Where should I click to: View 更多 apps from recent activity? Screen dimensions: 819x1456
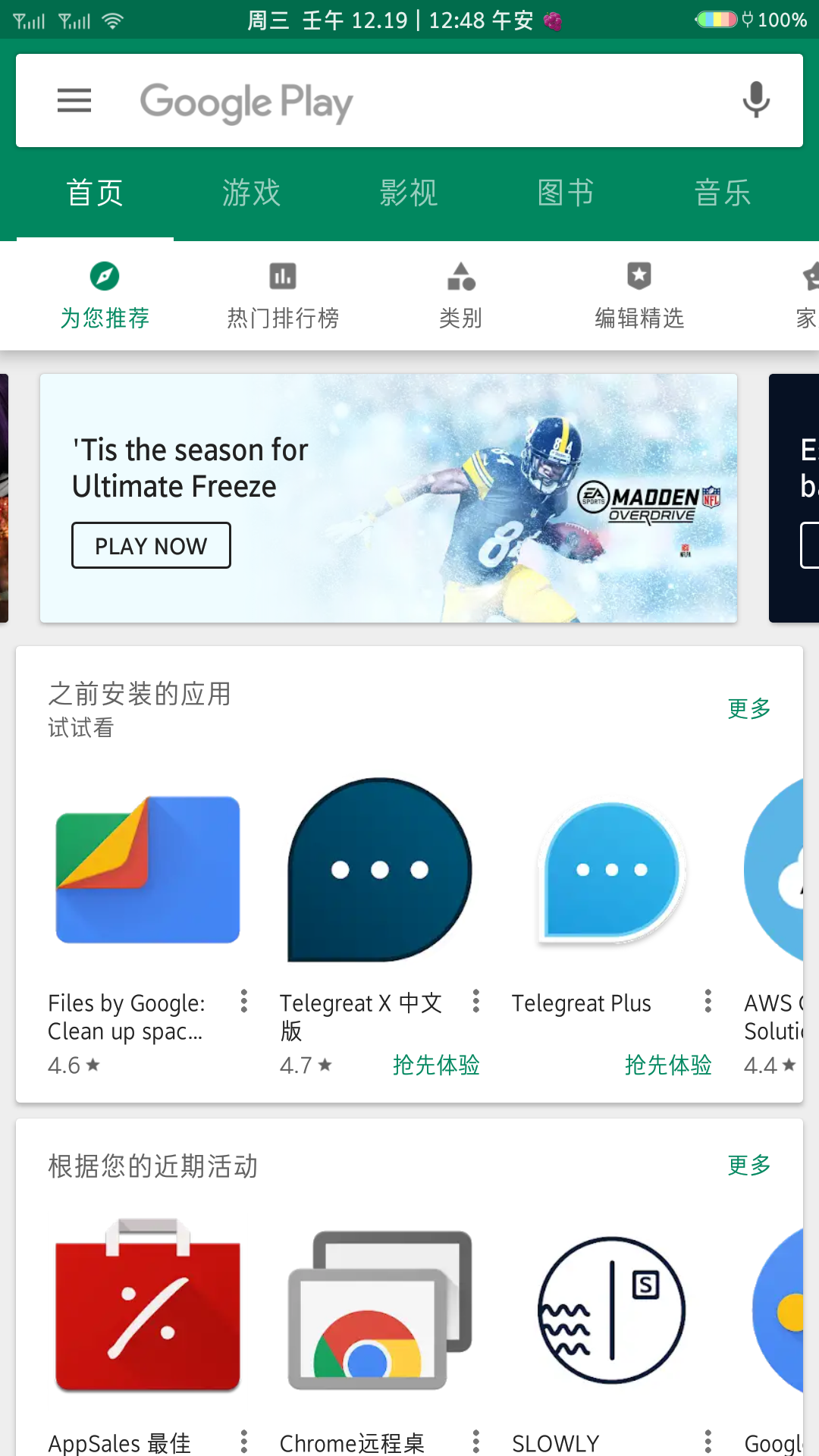tap(748, 1165)
